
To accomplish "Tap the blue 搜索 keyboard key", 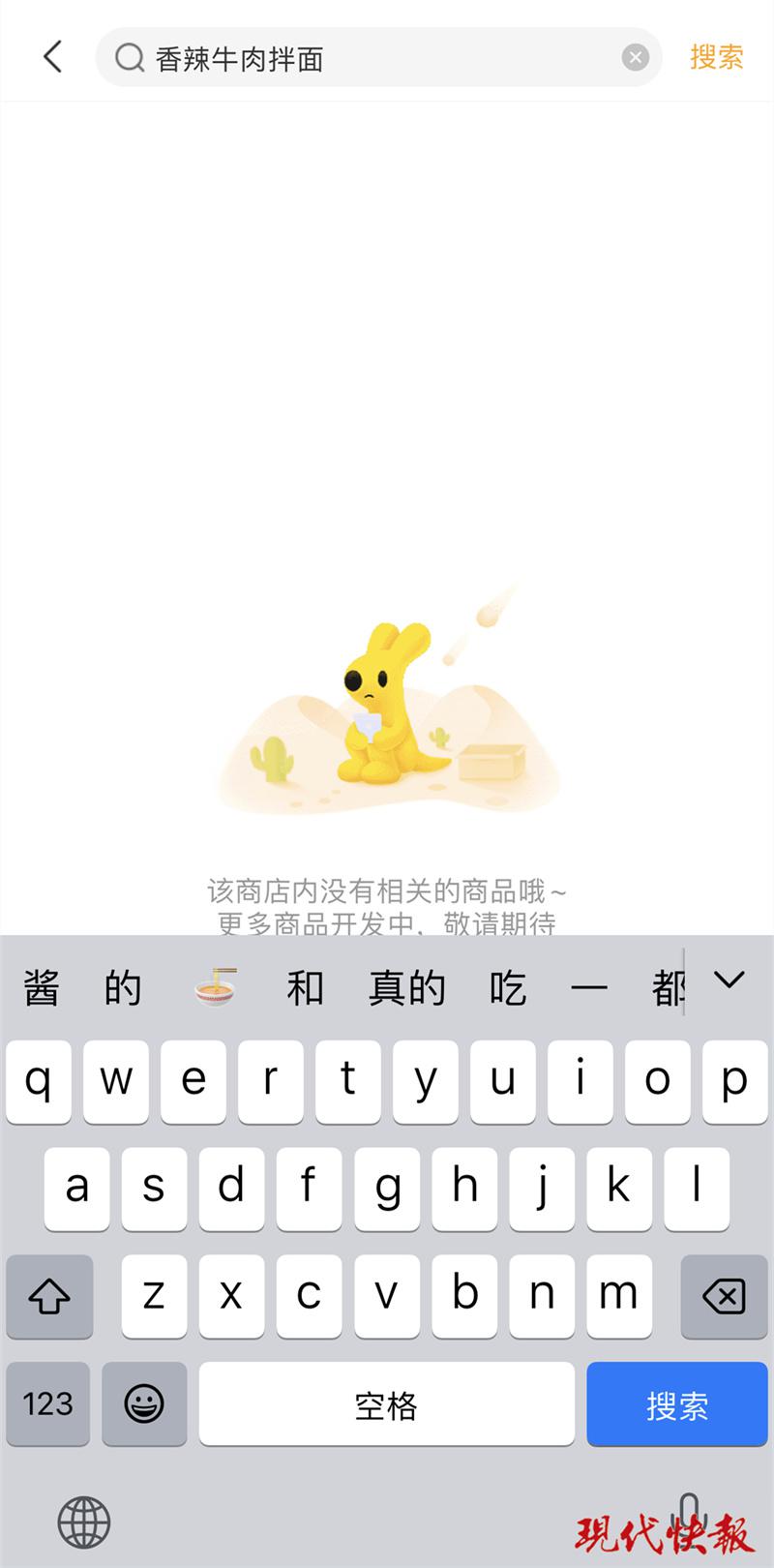I will coord(676,1404).
